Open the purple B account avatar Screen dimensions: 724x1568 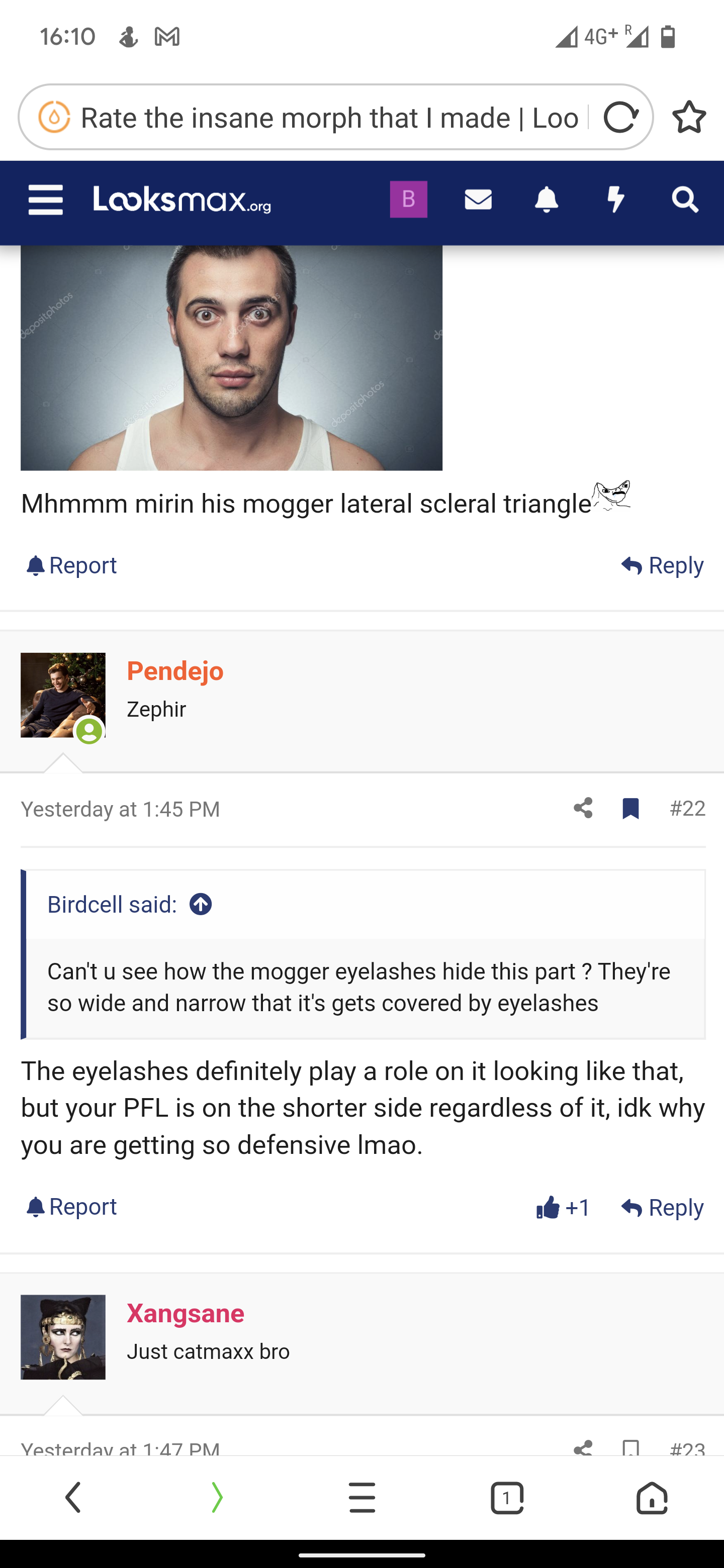(408, 199)
